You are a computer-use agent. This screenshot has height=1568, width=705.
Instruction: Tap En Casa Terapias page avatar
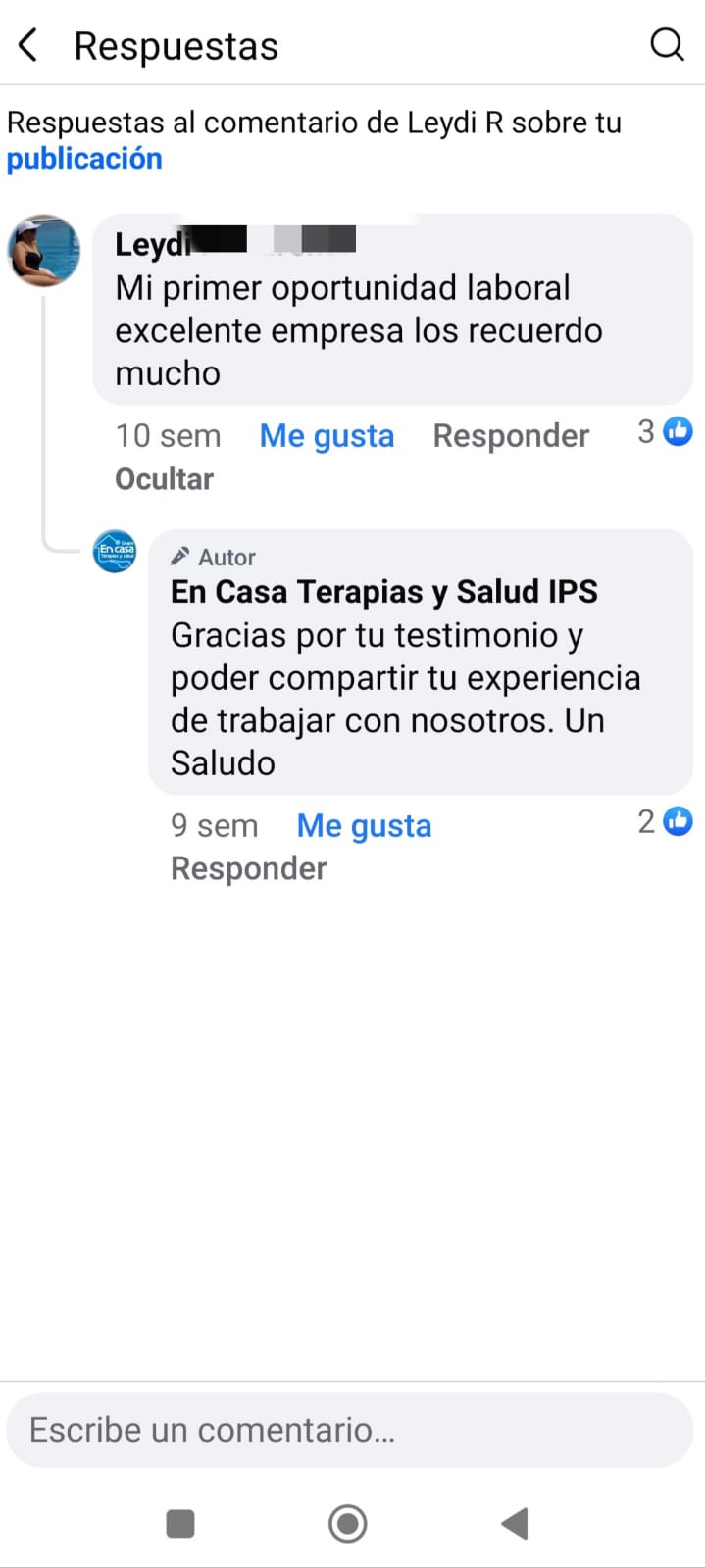click(115, 552)
